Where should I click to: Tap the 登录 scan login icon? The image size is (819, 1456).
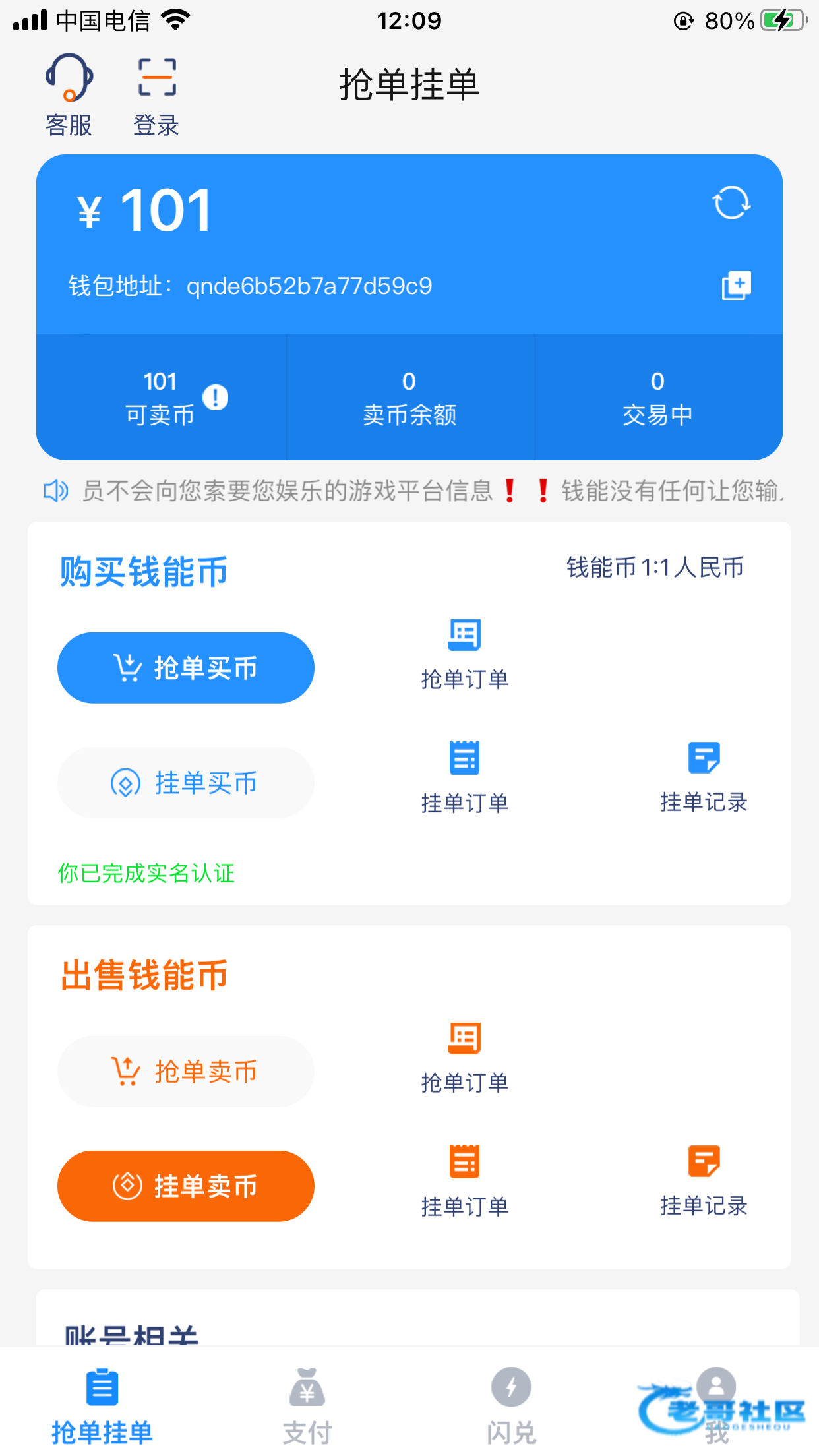(x=156, y=94)
